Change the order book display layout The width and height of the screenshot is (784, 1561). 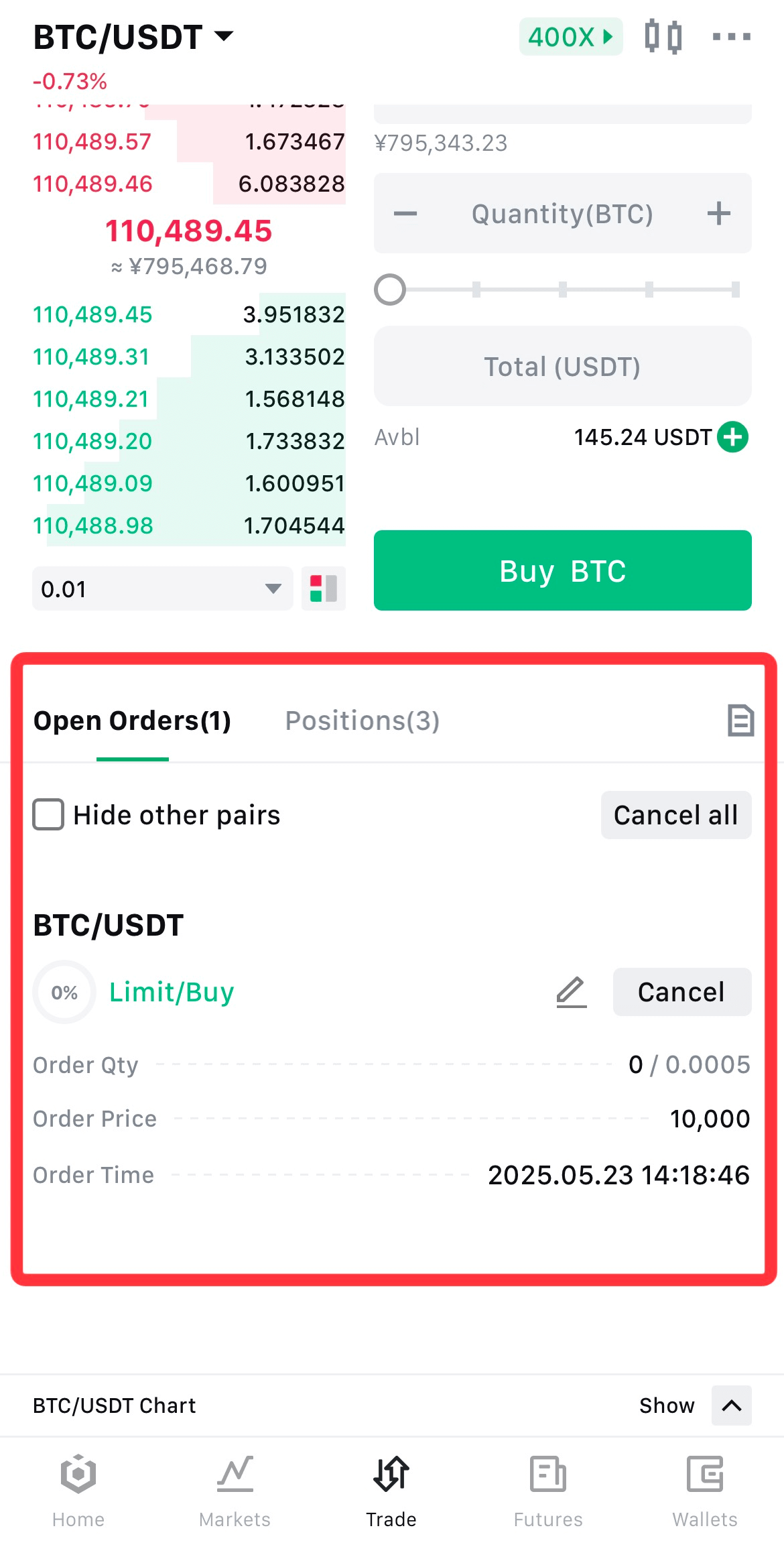[x=324, y=588]
